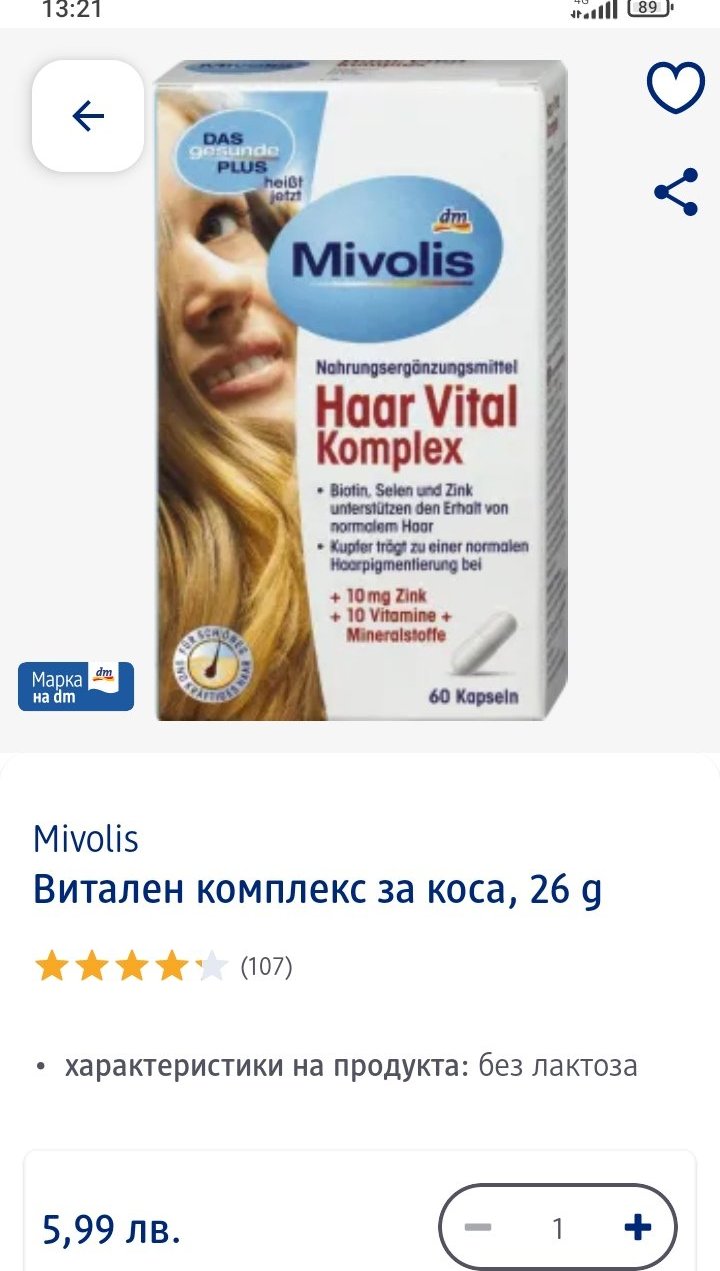
Task: Open the Haar Vital Komplex product image
Action: click(362, 390)
